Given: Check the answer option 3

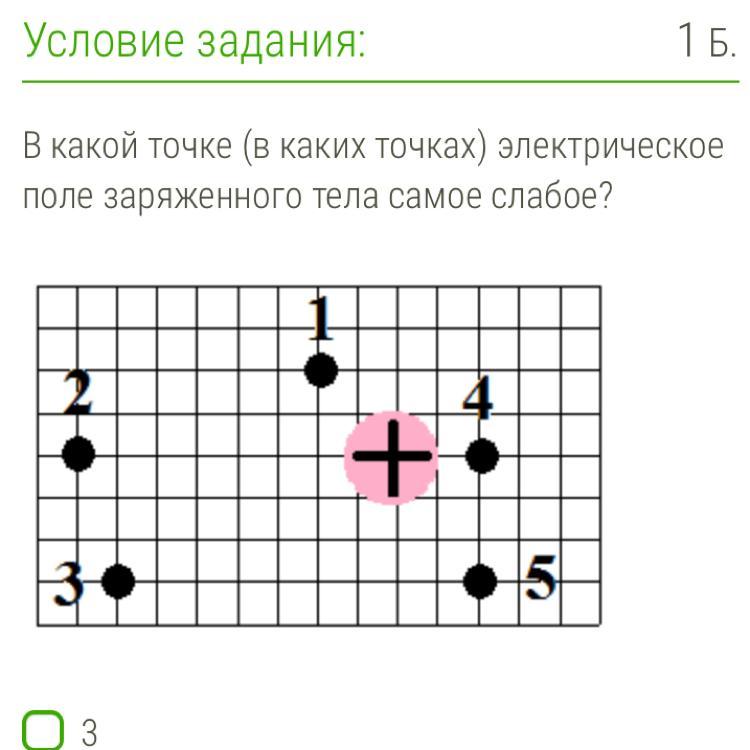Looking at the screenshot, I should coord(42,731).
